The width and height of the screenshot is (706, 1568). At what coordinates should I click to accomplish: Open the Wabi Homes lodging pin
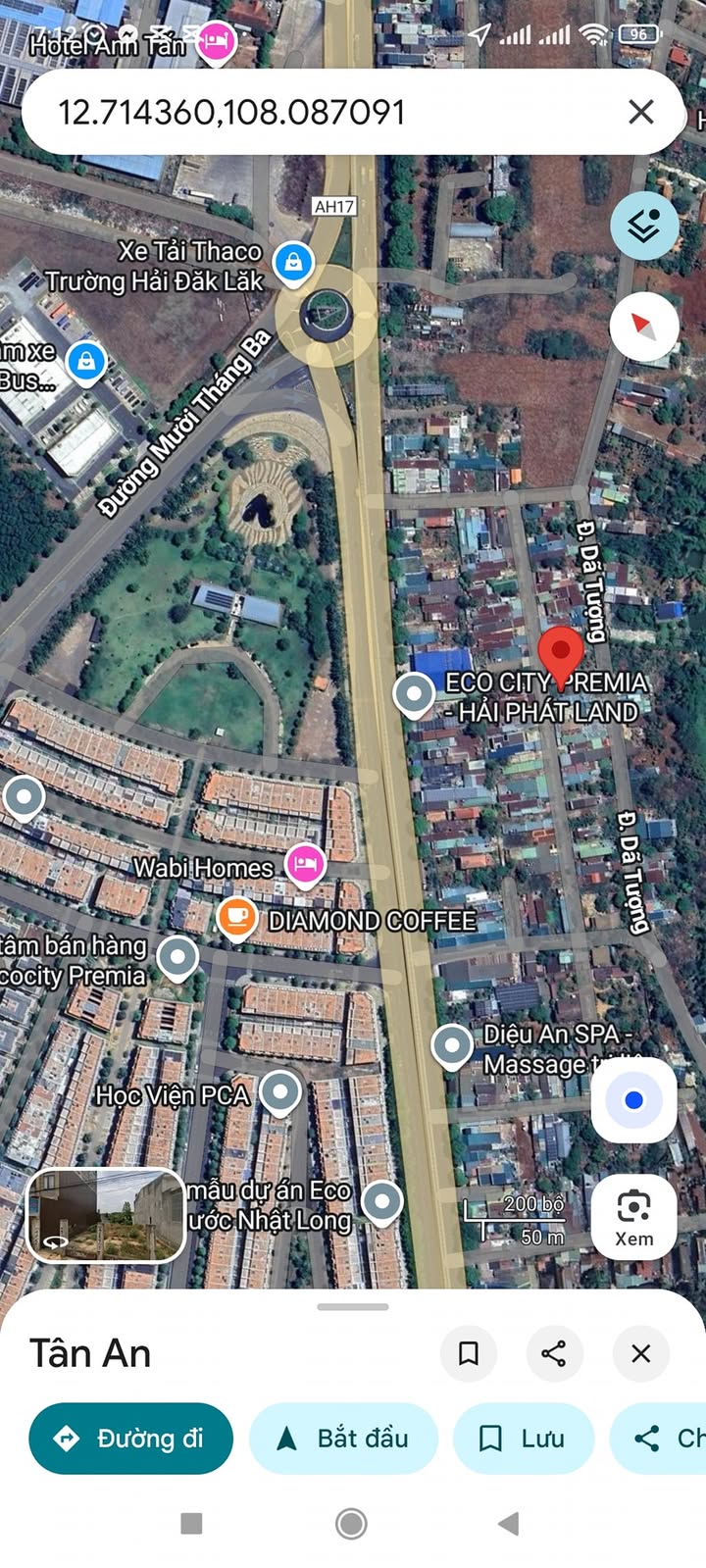pyautogui.click(x=305, y=865)
